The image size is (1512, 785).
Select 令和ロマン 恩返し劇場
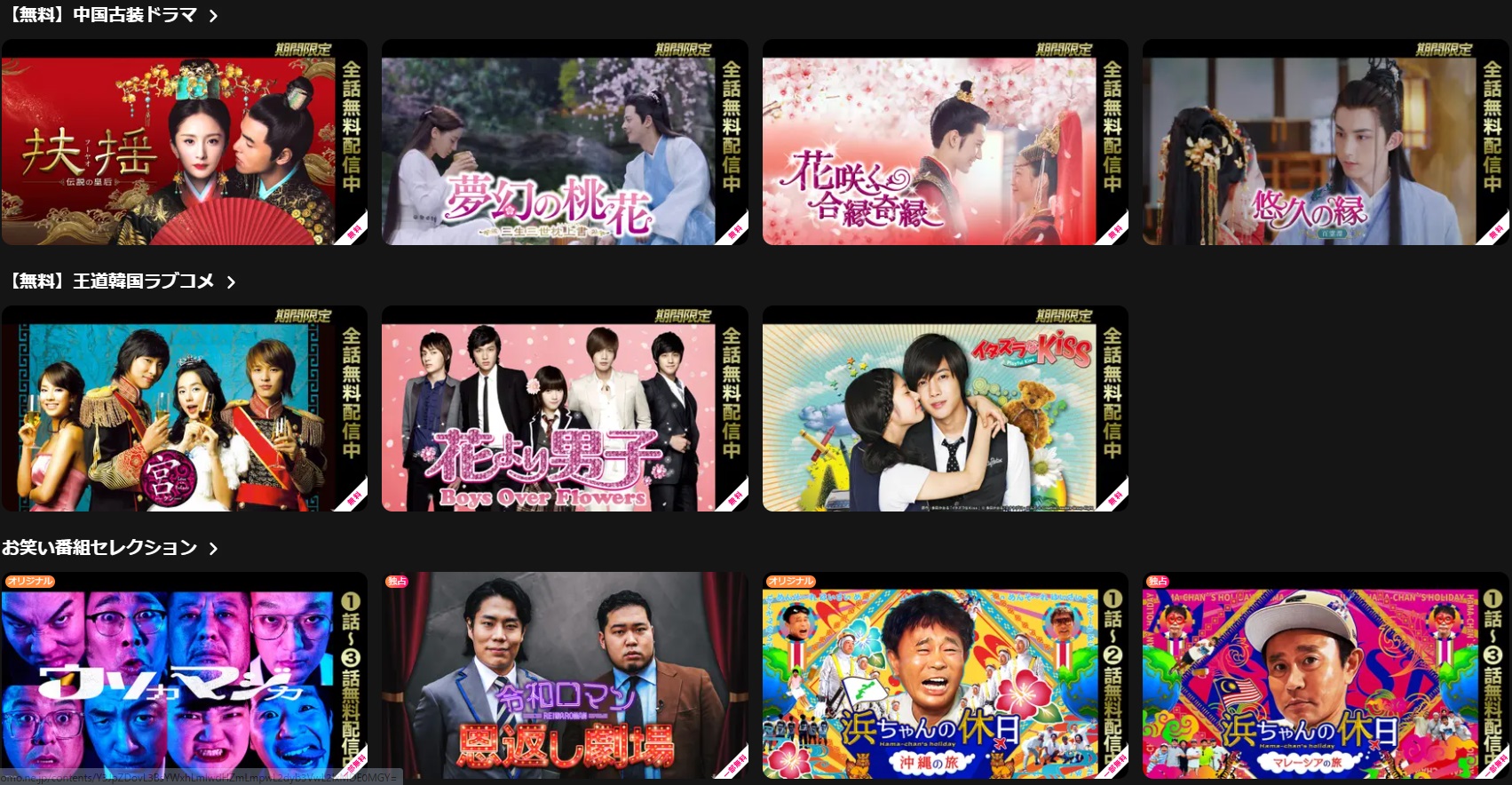click(564, 676)
